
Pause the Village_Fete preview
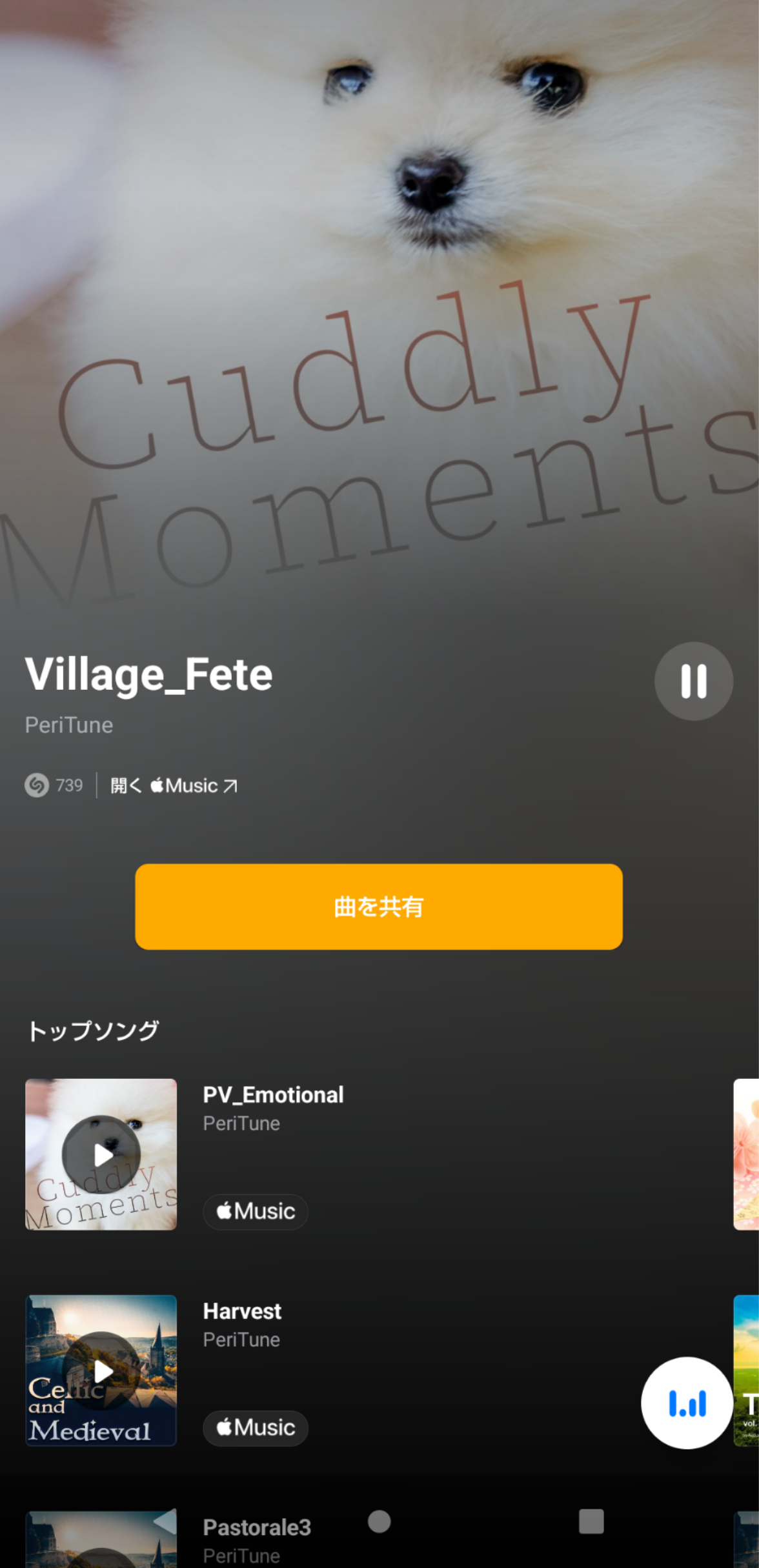693,681
